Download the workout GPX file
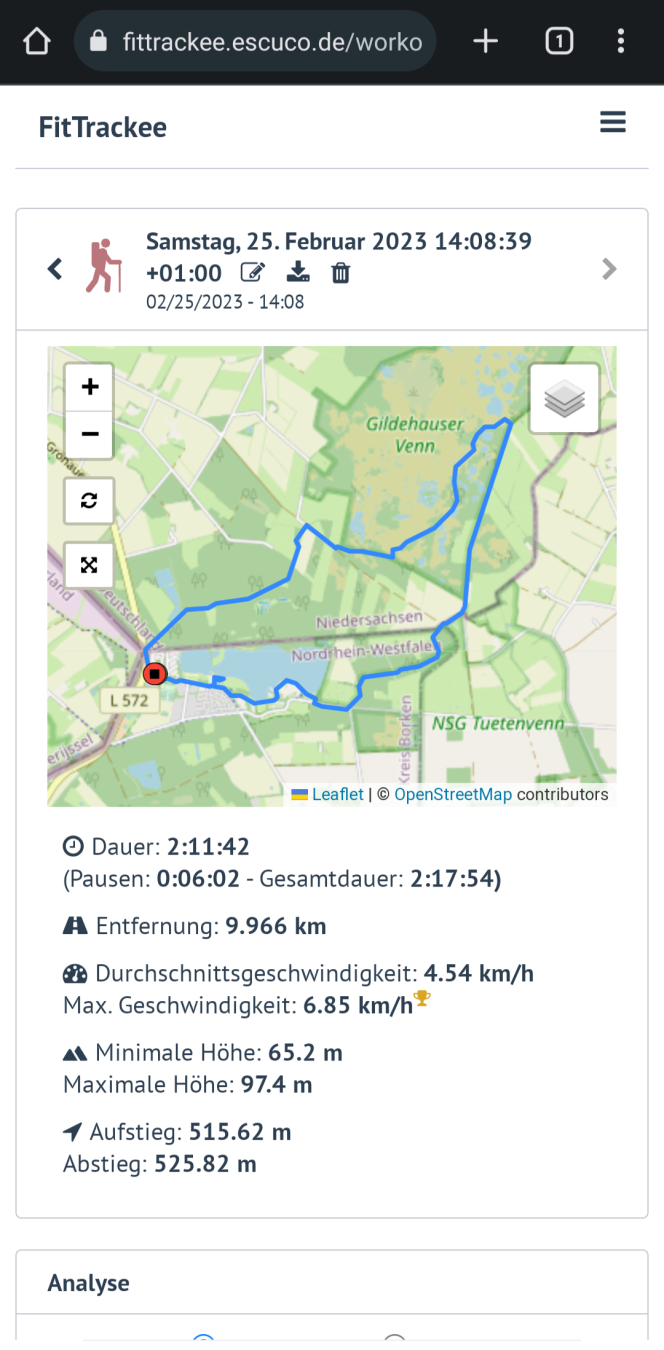Screen dimensions: 664x1350 298,273
